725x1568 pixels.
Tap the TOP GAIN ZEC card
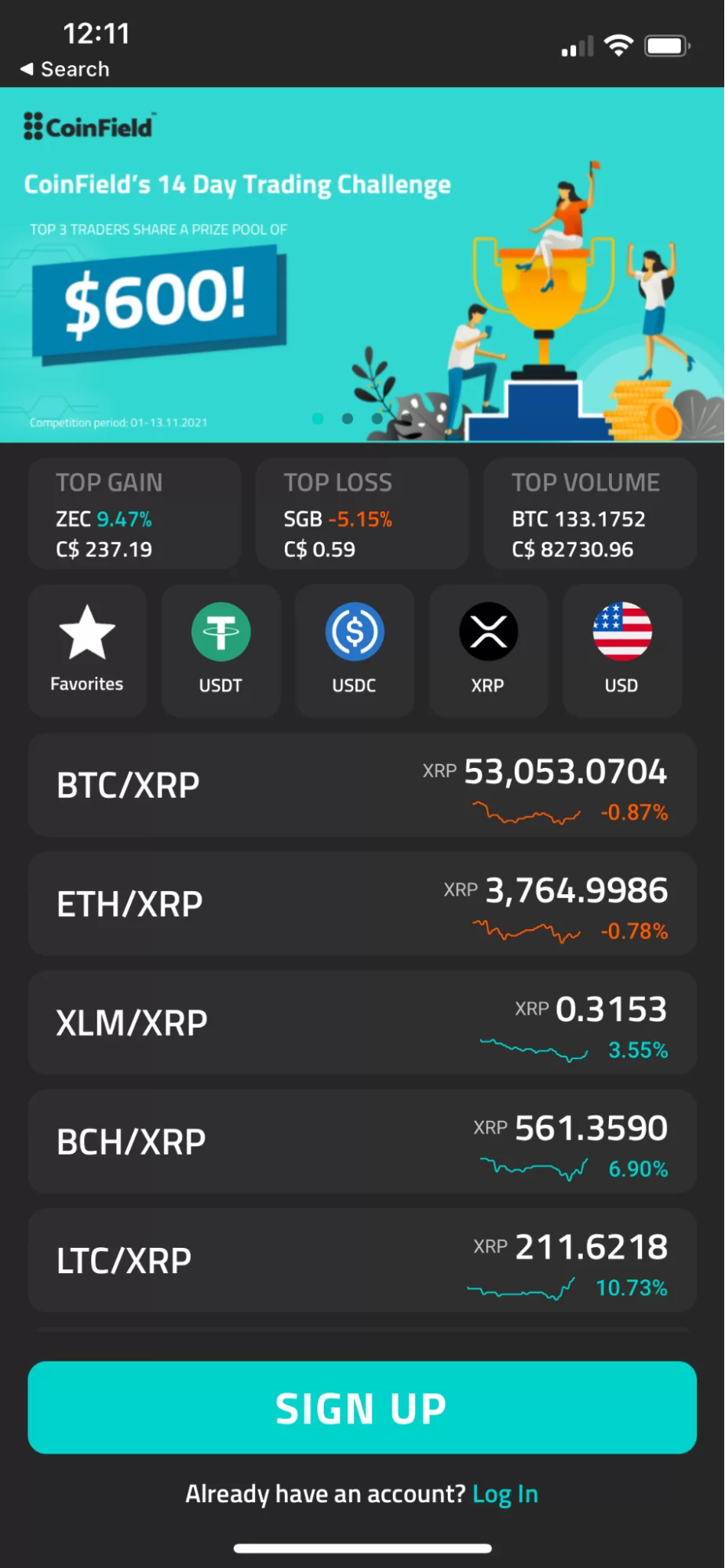click(134, 514)
